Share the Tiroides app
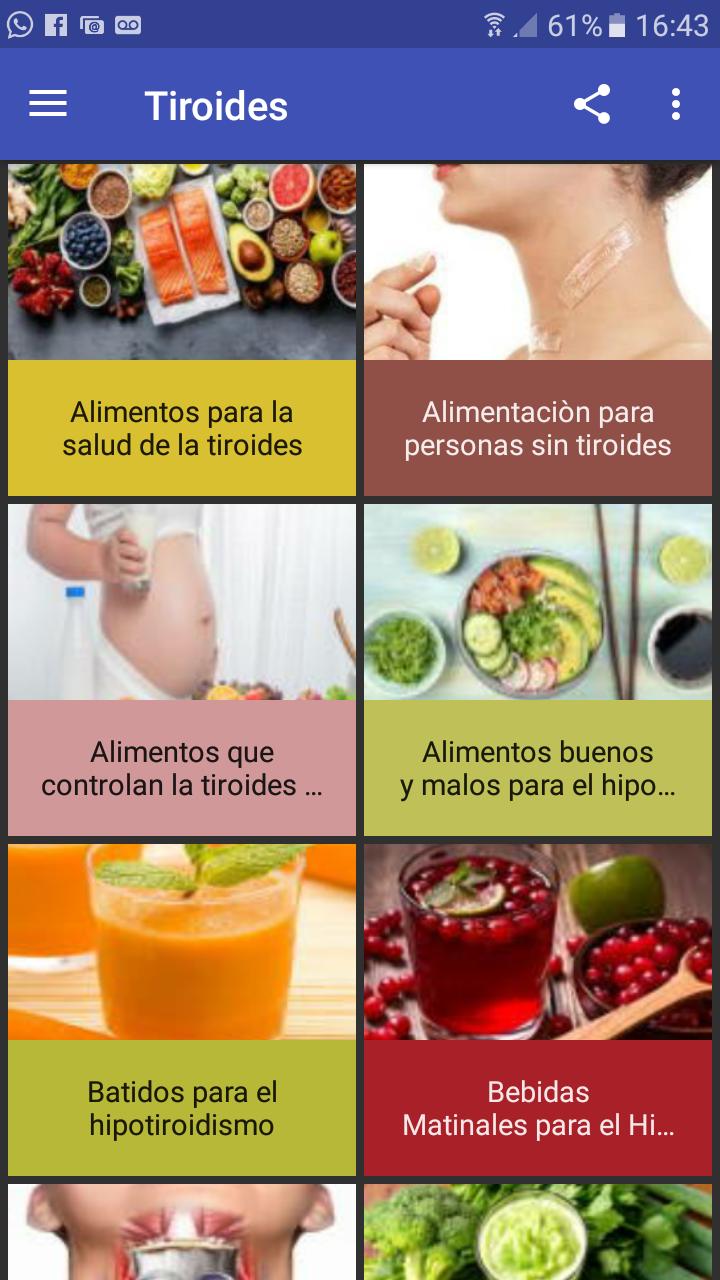This screenshot has width=720, height=1280. (x=591, y=104)
